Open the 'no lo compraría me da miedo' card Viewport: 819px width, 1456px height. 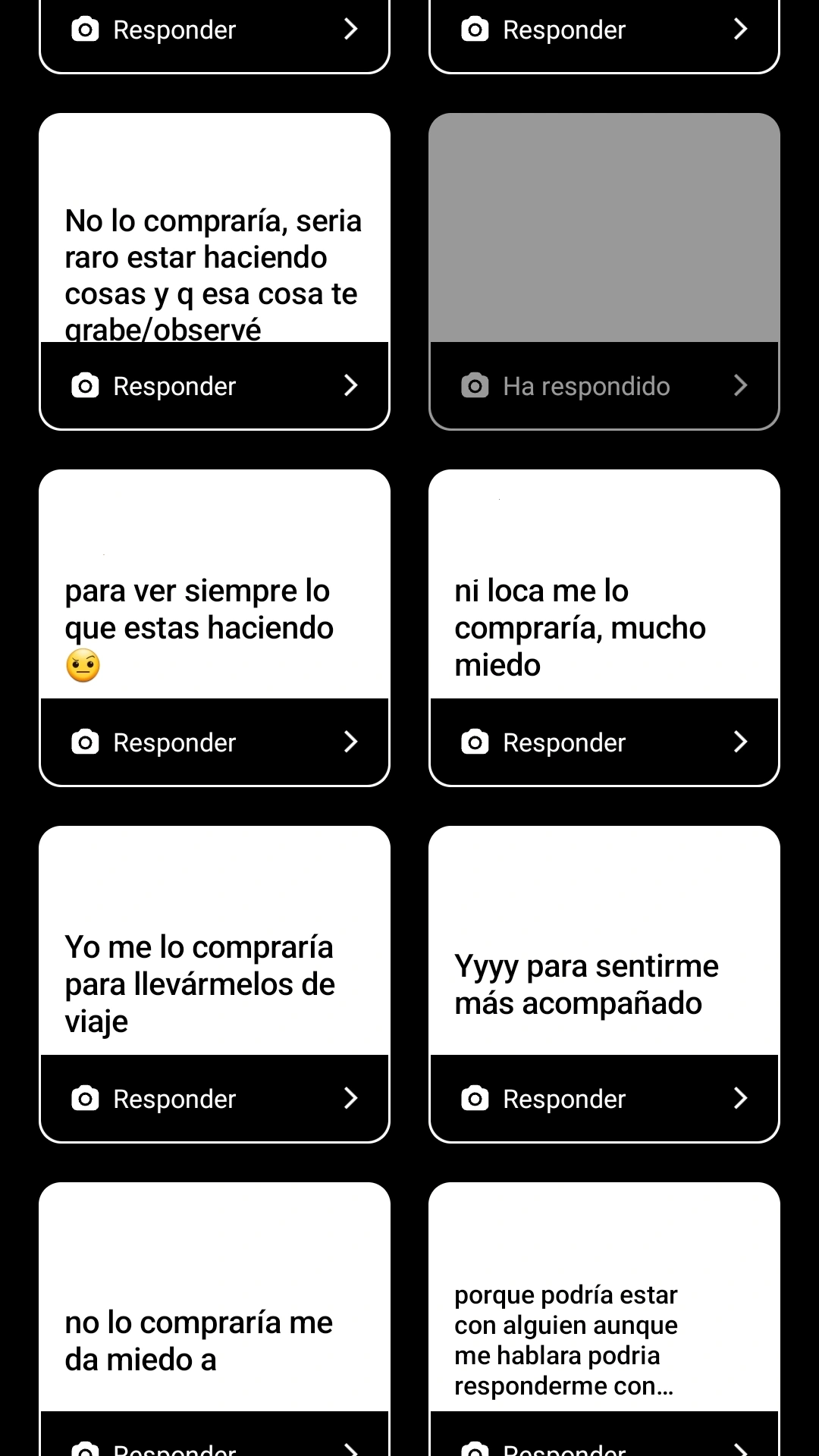point(215,1319)
